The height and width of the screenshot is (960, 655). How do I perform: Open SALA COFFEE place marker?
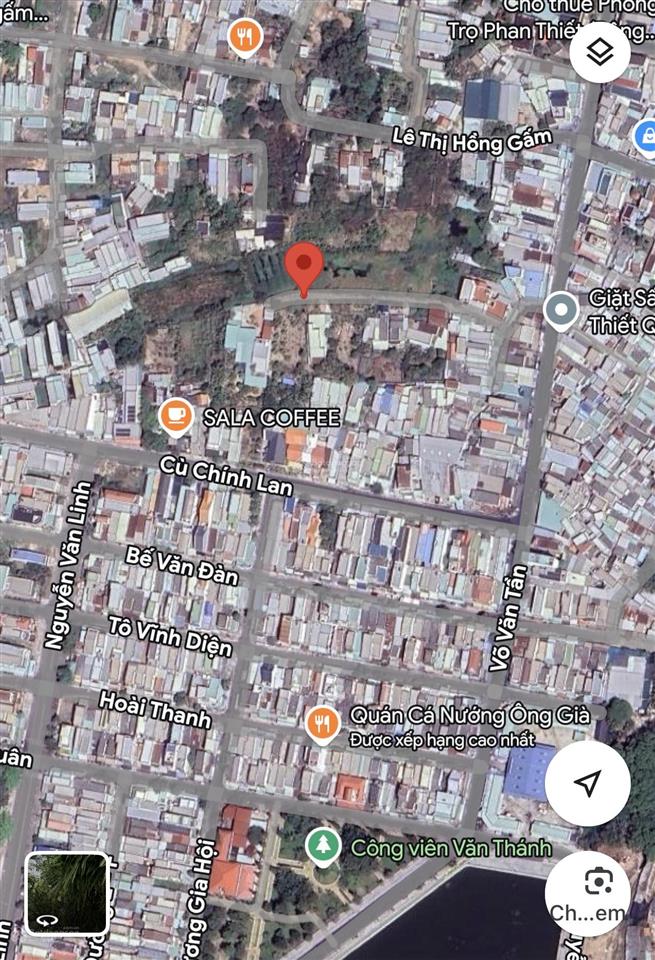[x=177, y=417]
